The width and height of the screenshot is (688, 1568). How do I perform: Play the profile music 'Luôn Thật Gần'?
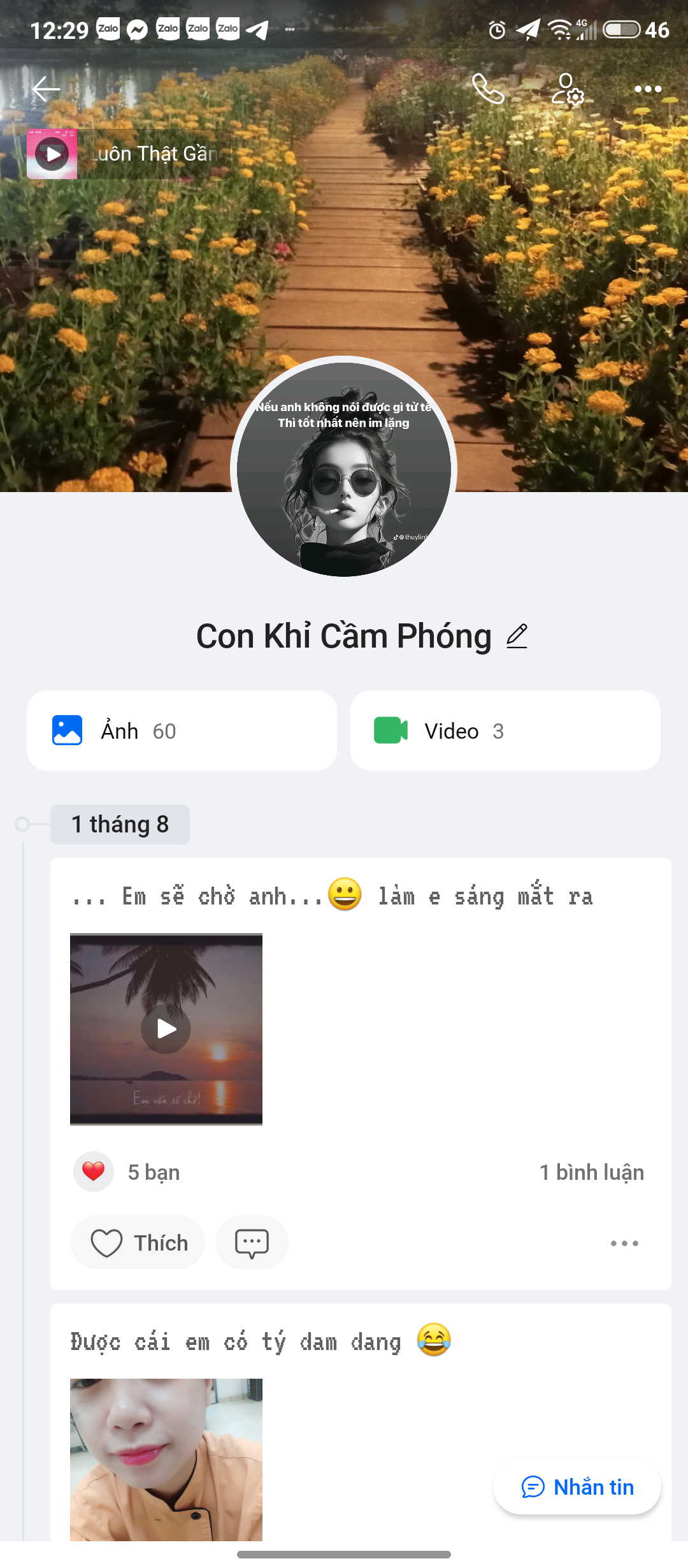tap(52, 153)
